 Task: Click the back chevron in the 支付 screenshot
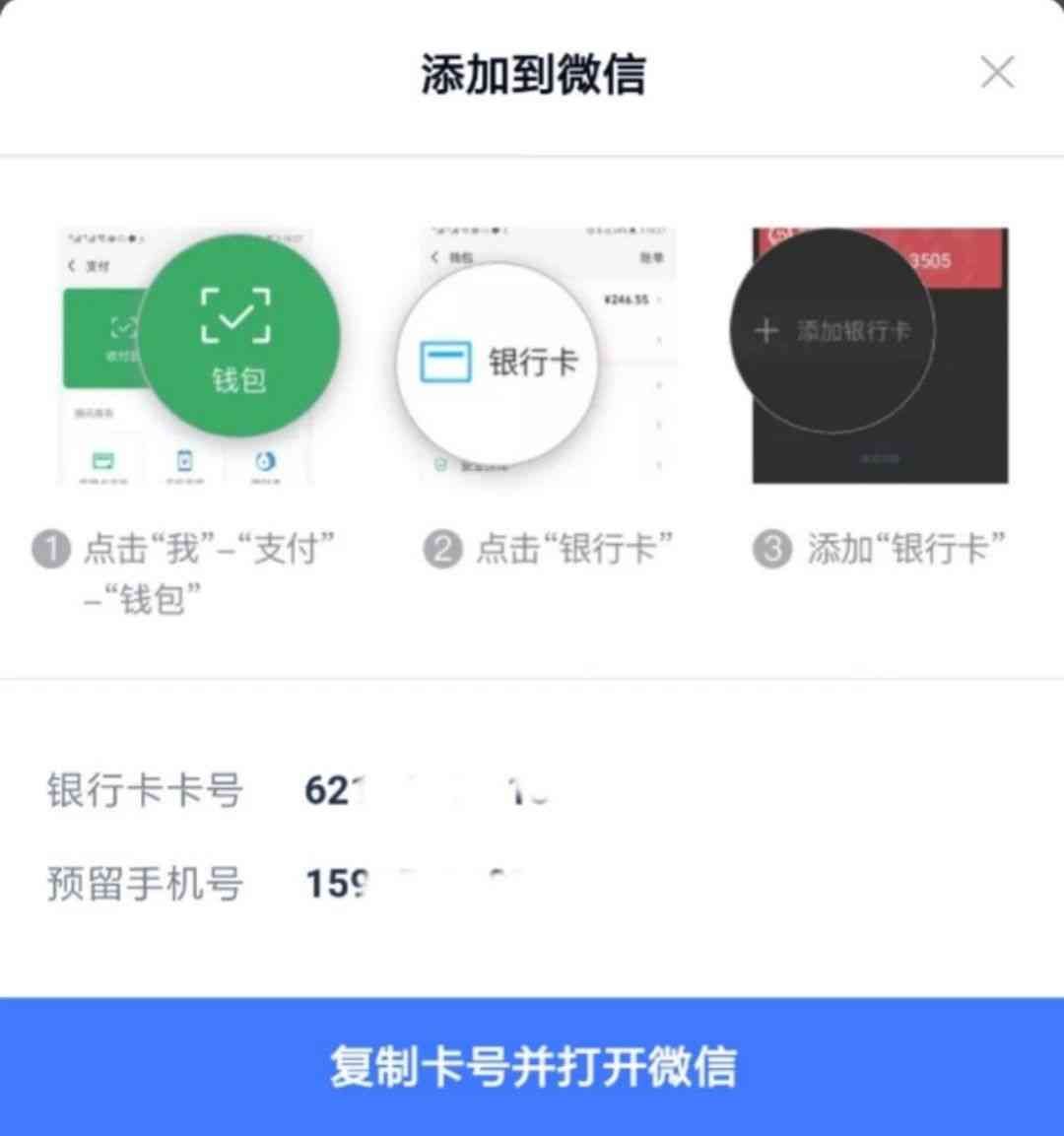point(72,265)
